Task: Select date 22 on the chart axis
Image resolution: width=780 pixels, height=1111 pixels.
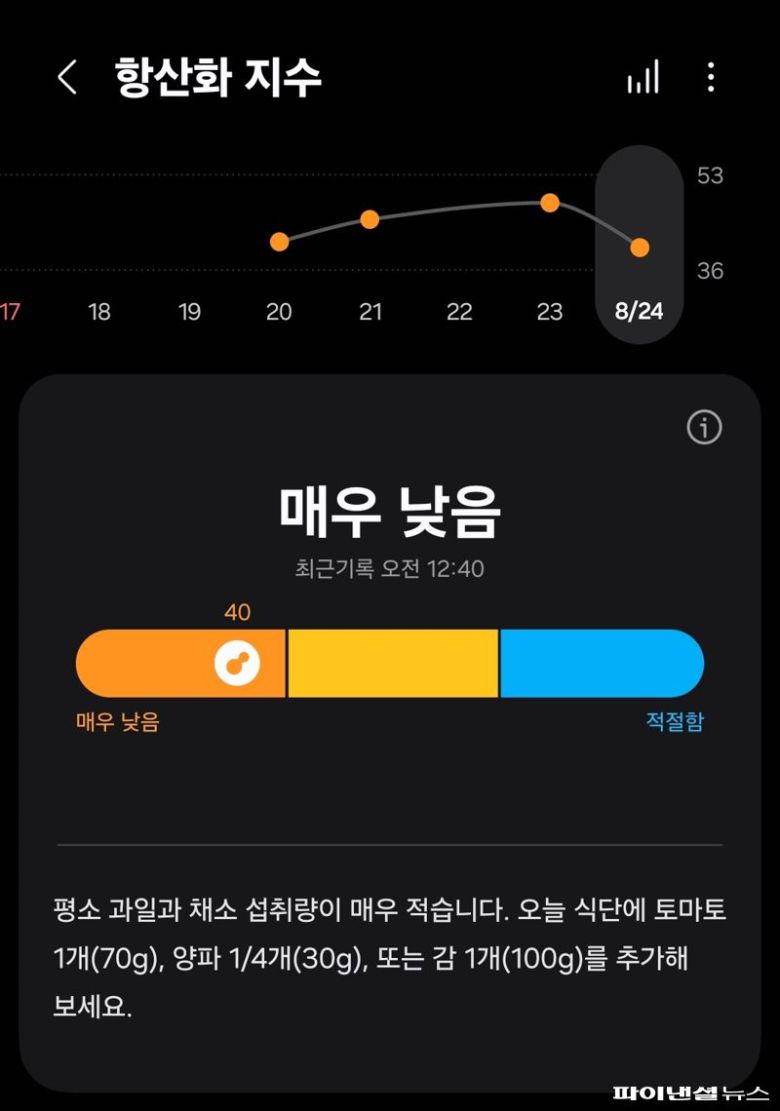Action: [x=460, y=312]
